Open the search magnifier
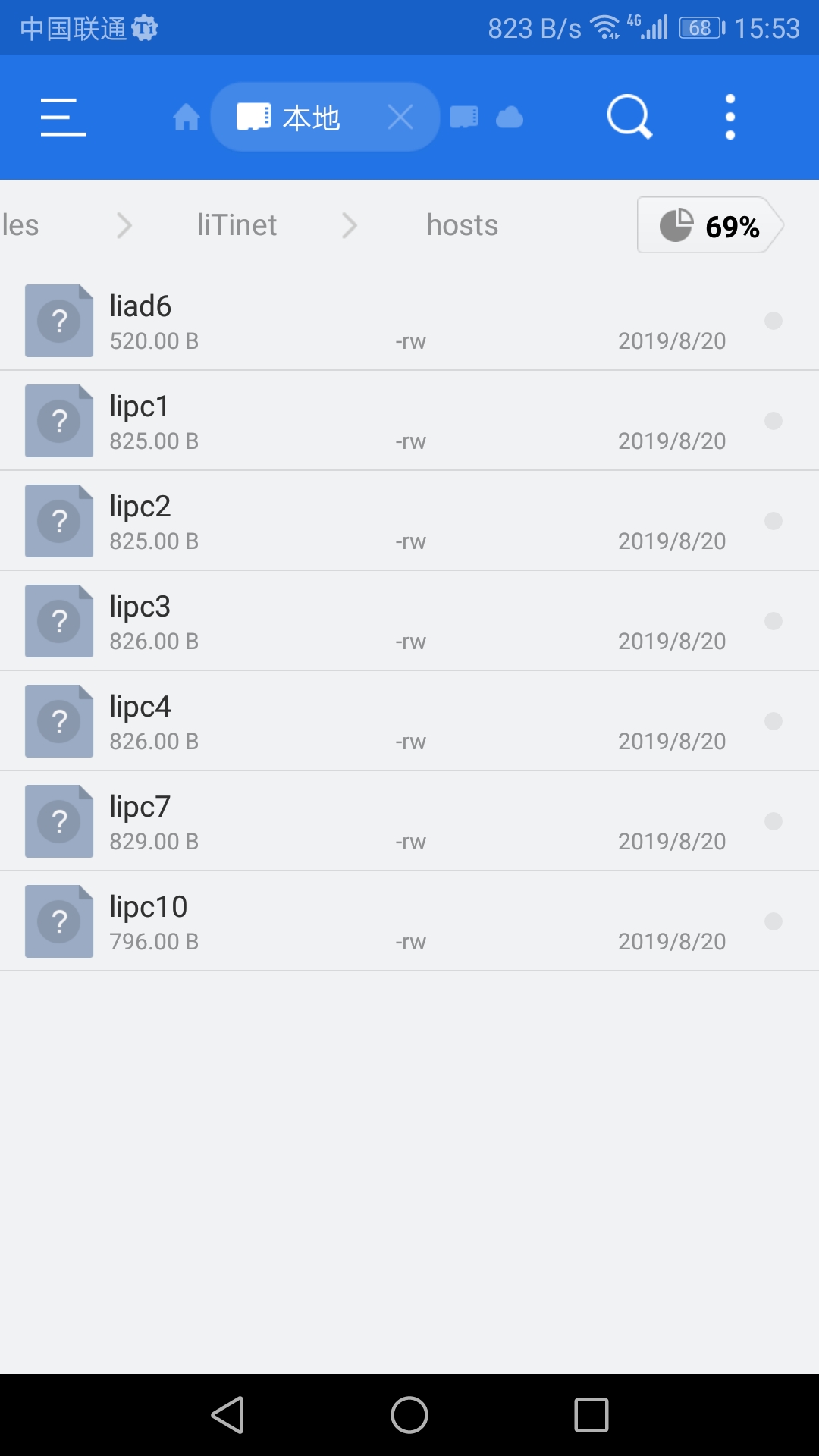 tap(629, 117)
